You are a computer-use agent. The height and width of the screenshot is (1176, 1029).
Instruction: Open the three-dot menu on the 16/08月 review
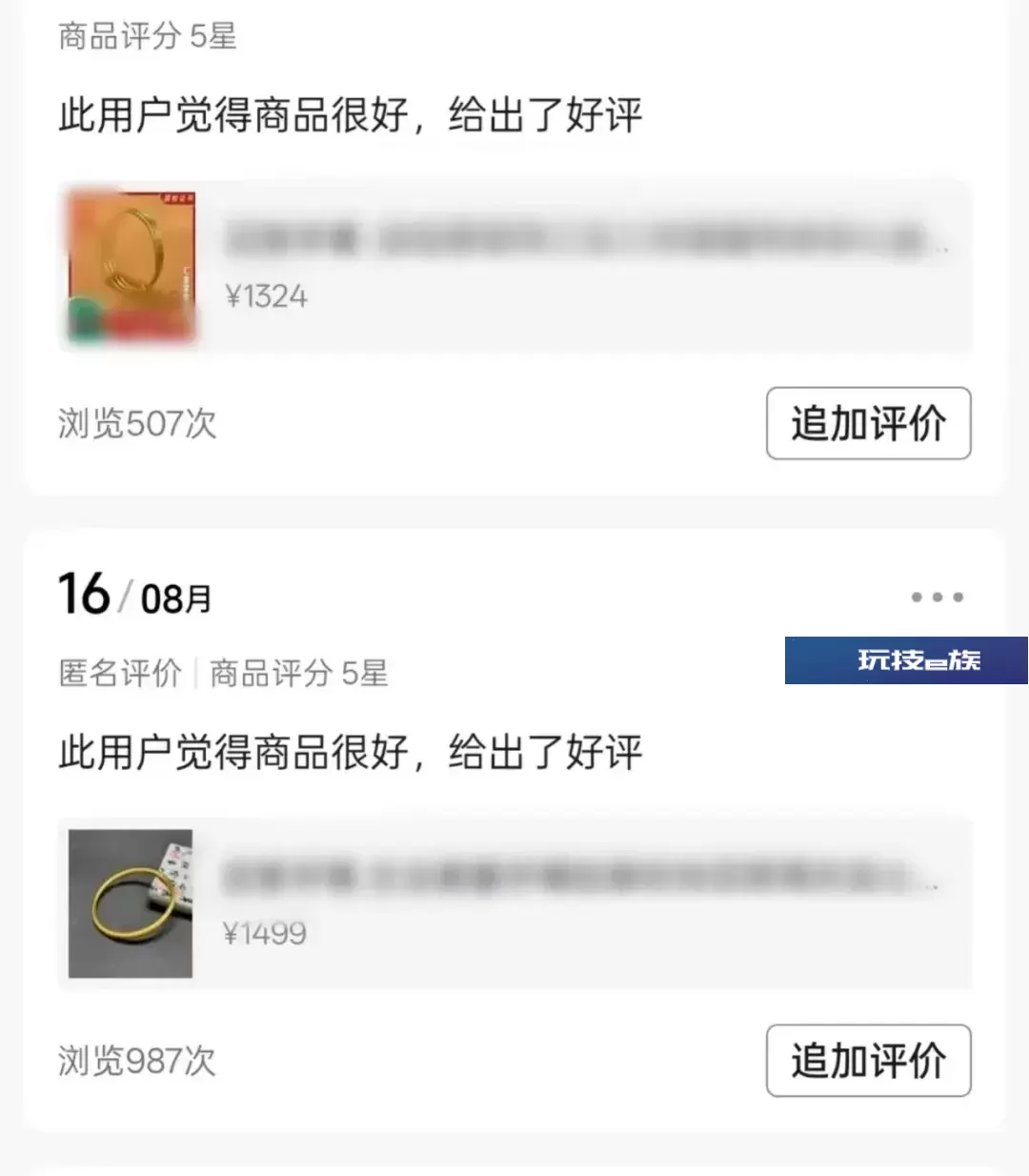(x=937, y=598)
